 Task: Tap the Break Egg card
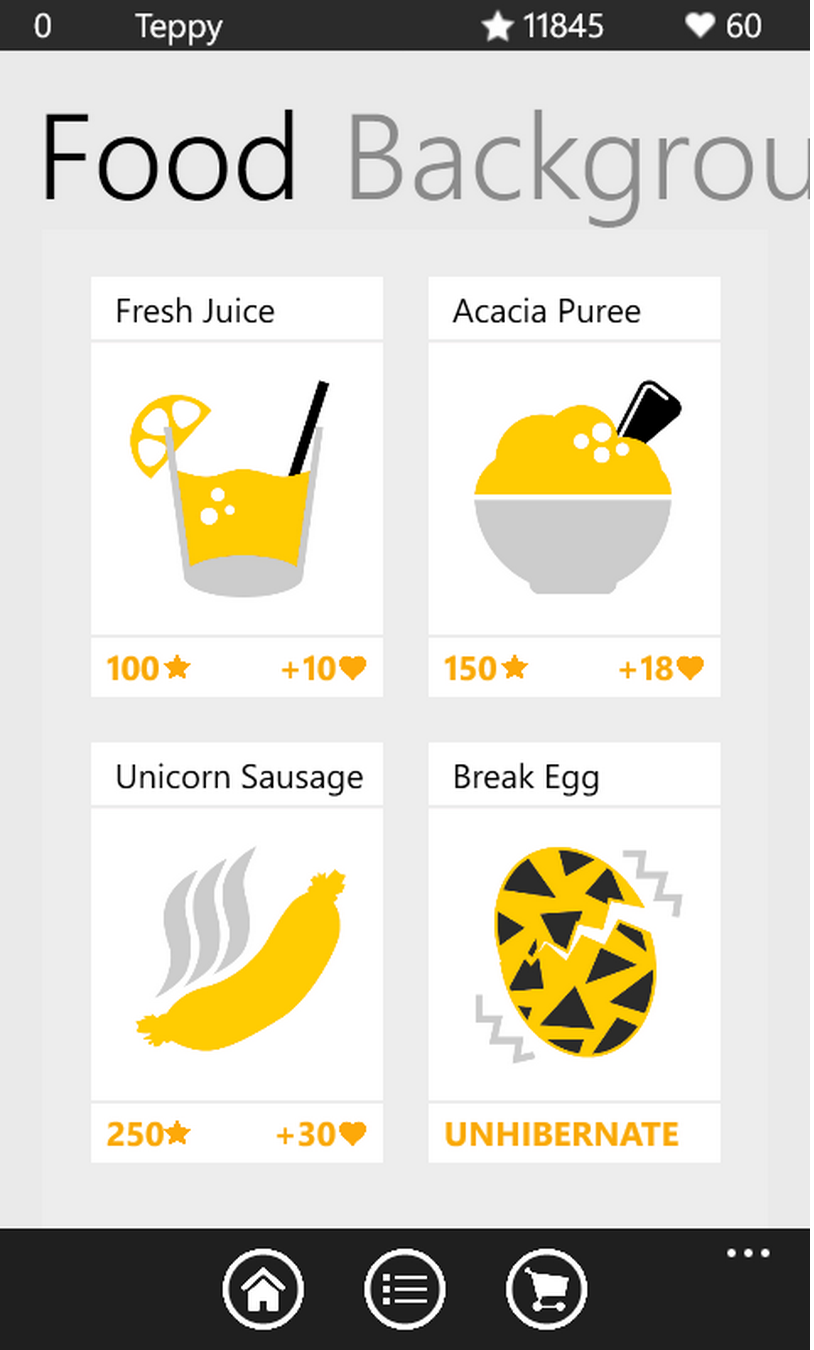click(x=574, y=953)
